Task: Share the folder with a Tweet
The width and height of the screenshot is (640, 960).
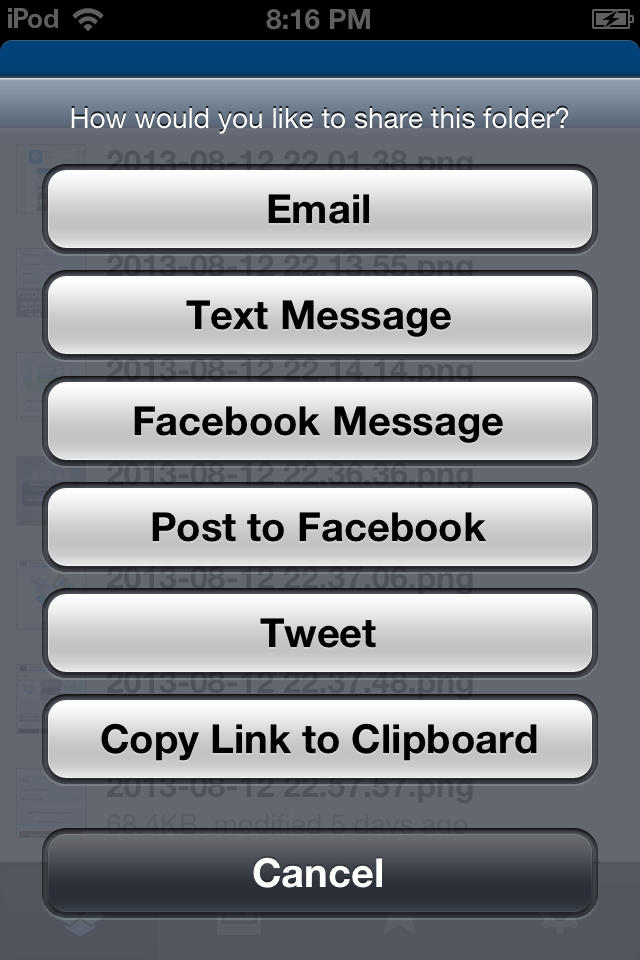Action: (x=319, y=633)
